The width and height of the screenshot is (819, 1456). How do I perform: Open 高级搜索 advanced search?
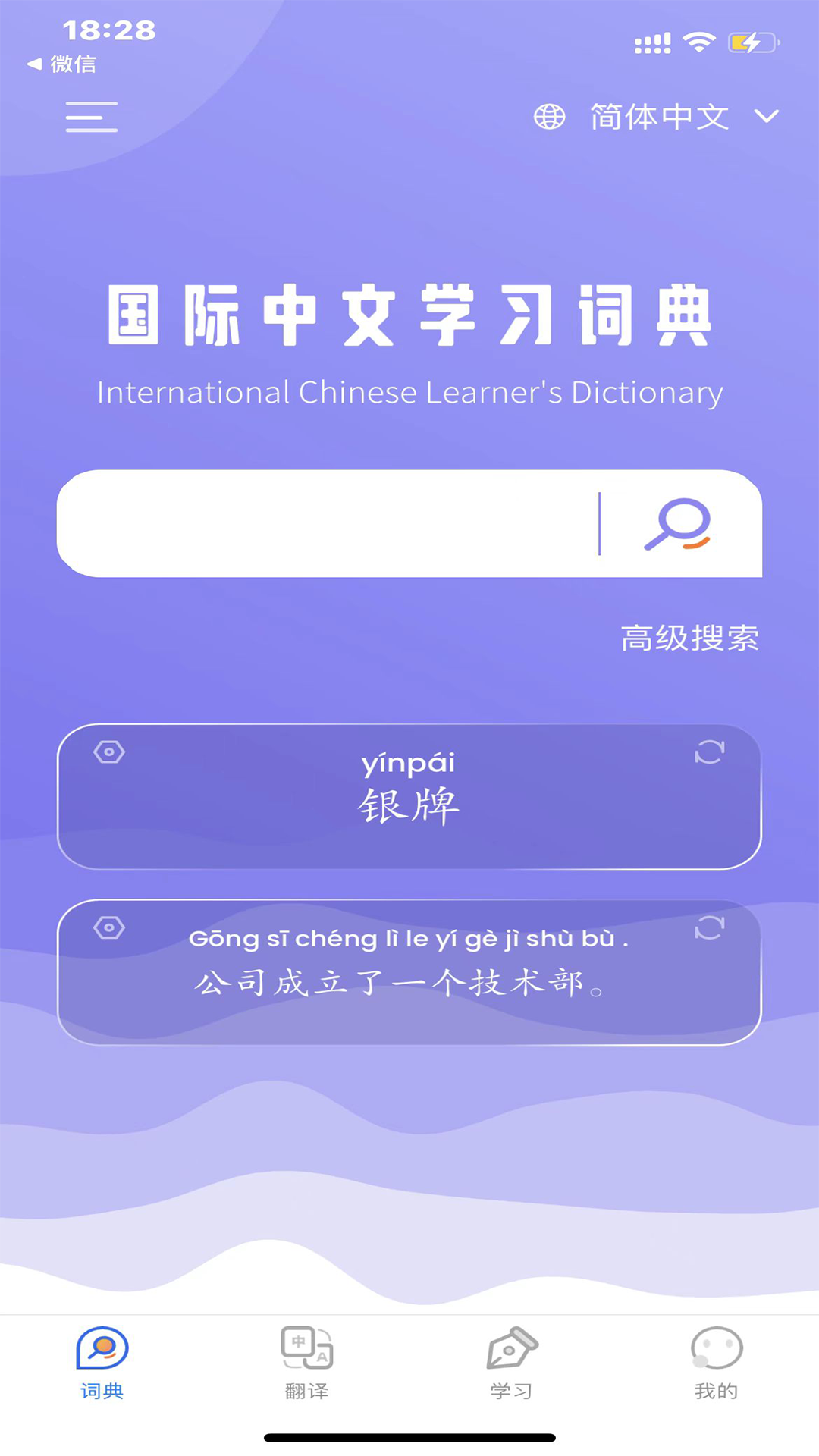pyautogui.click(x=689, y=638)
